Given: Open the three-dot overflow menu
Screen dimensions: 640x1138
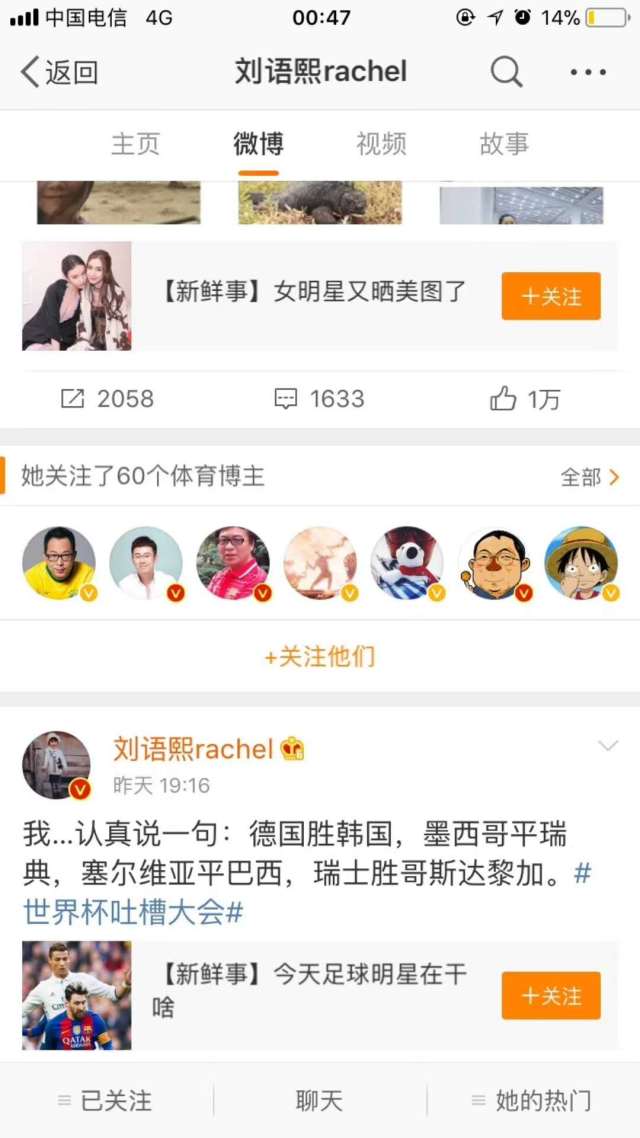Looking at the screenshot, I should pyautogui.click(x=588, y=72).
